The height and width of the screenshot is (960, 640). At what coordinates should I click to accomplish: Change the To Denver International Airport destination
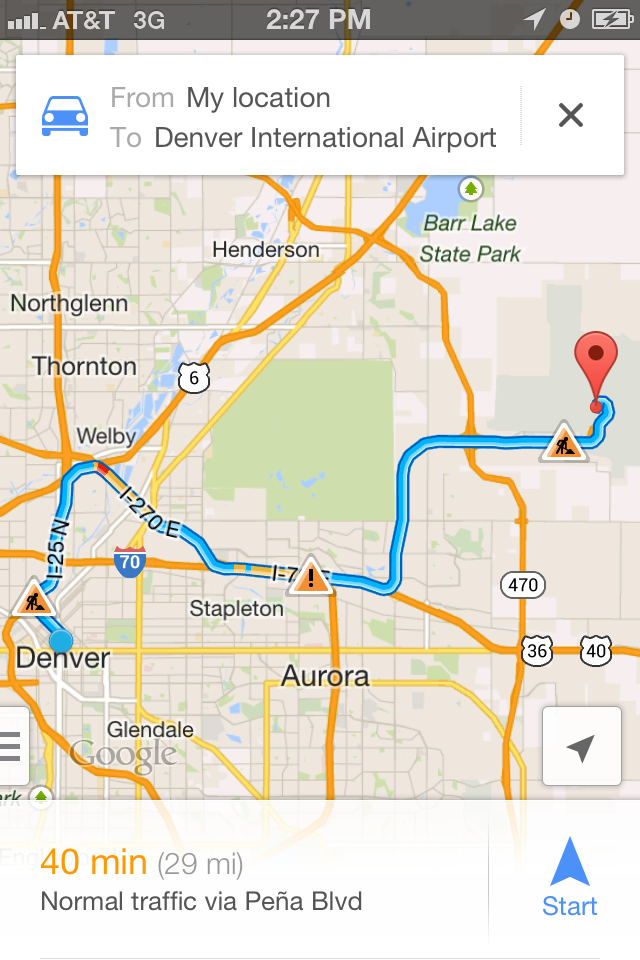click(324, 137)
